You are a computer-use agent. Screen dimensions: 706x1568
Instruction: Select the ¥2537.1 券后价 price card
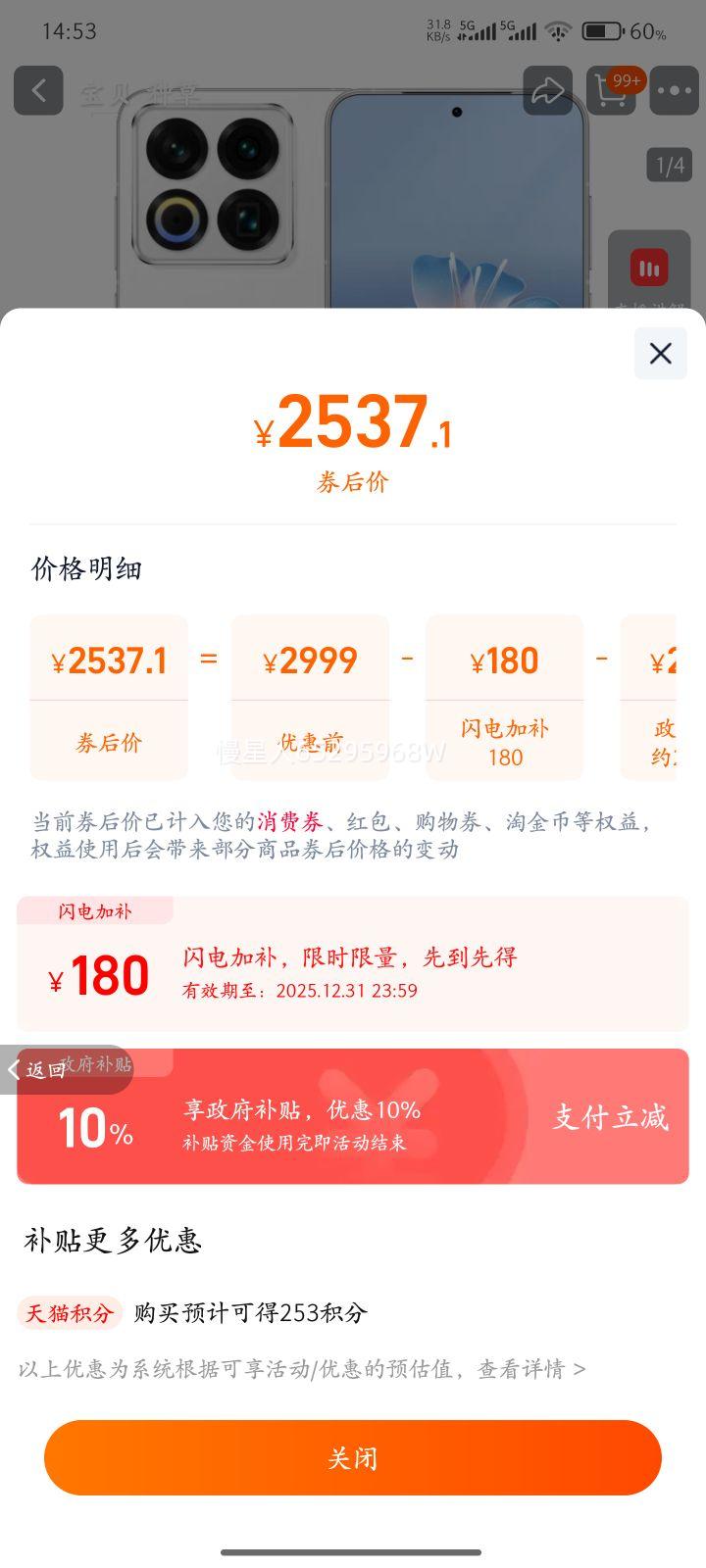point(108,698)
